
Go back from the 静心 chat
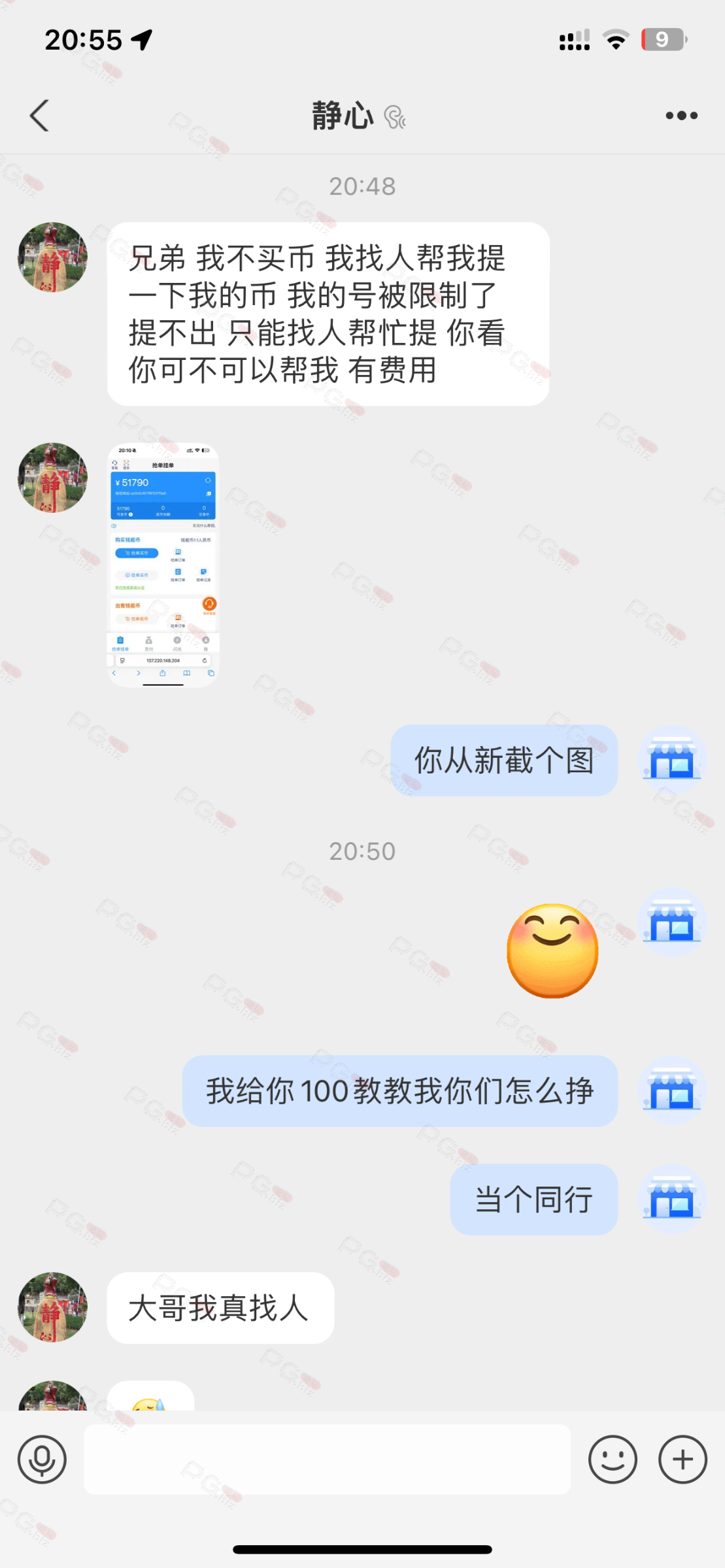coord(40,116)
